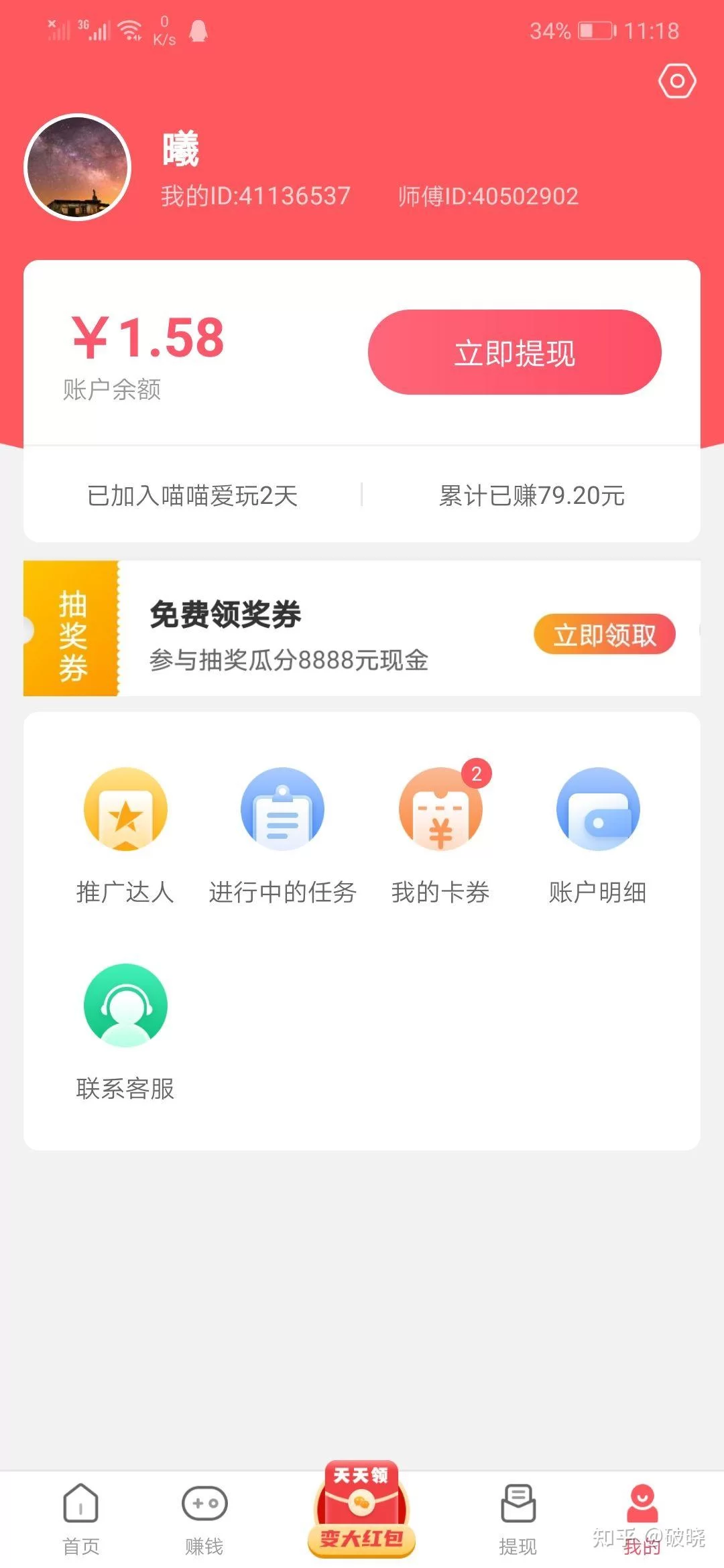View 进行中的任务 ongoing tasks
Screen dimensions: 724x1568
282,834
